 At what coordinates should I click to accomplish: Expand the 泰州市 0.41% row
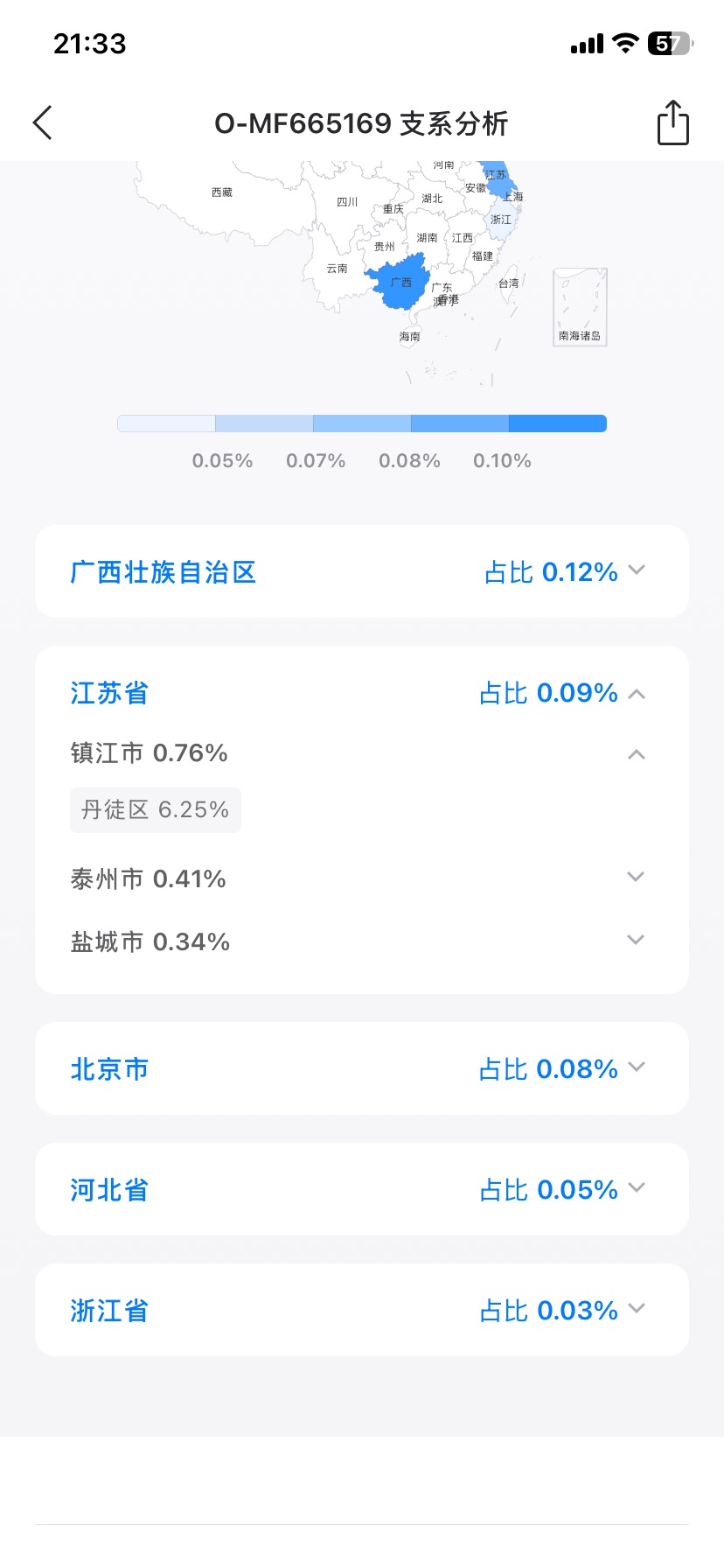point(636,877)
